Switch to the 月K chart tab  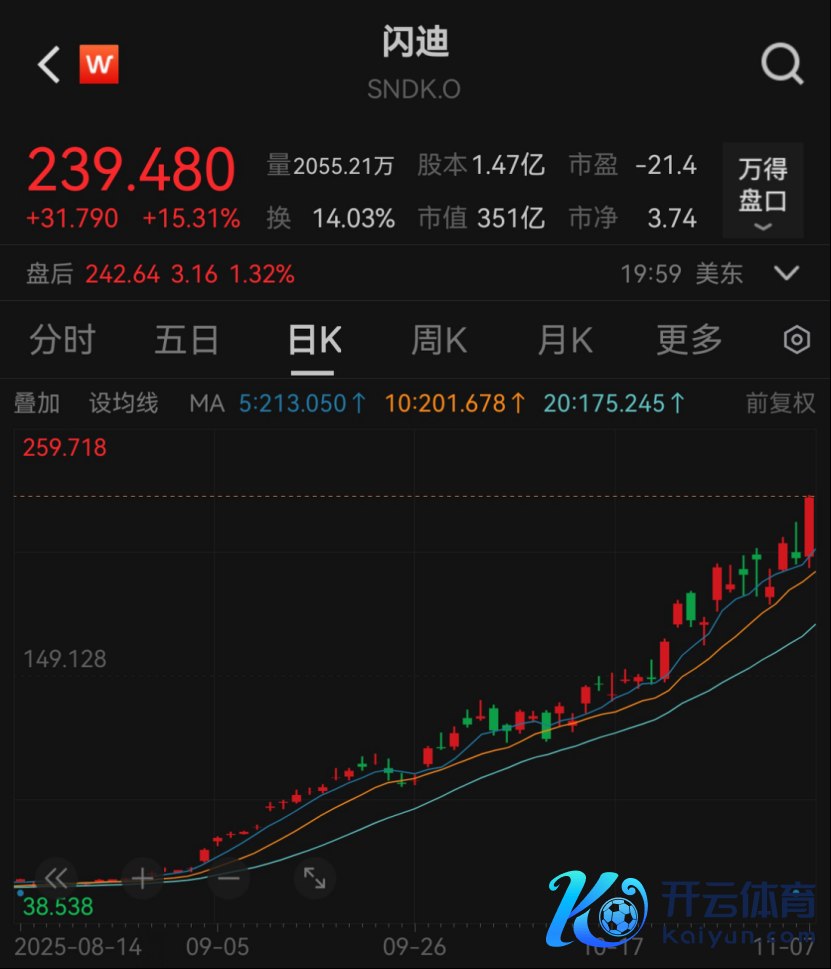pyautogui.click(x=565, y=340)
